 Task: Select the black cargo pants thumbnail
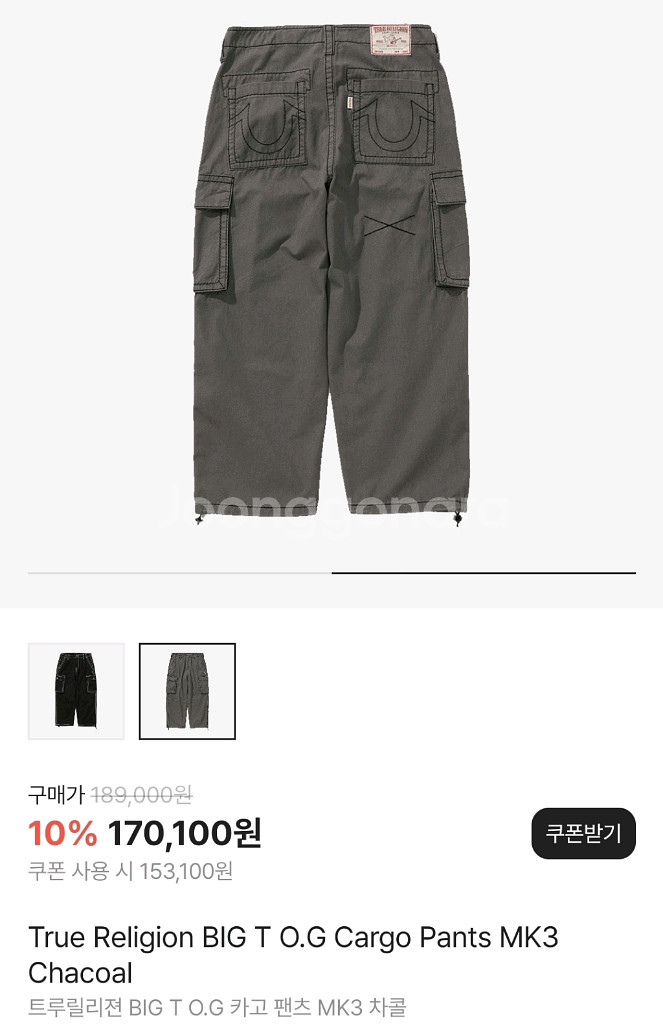coord(76,691)
